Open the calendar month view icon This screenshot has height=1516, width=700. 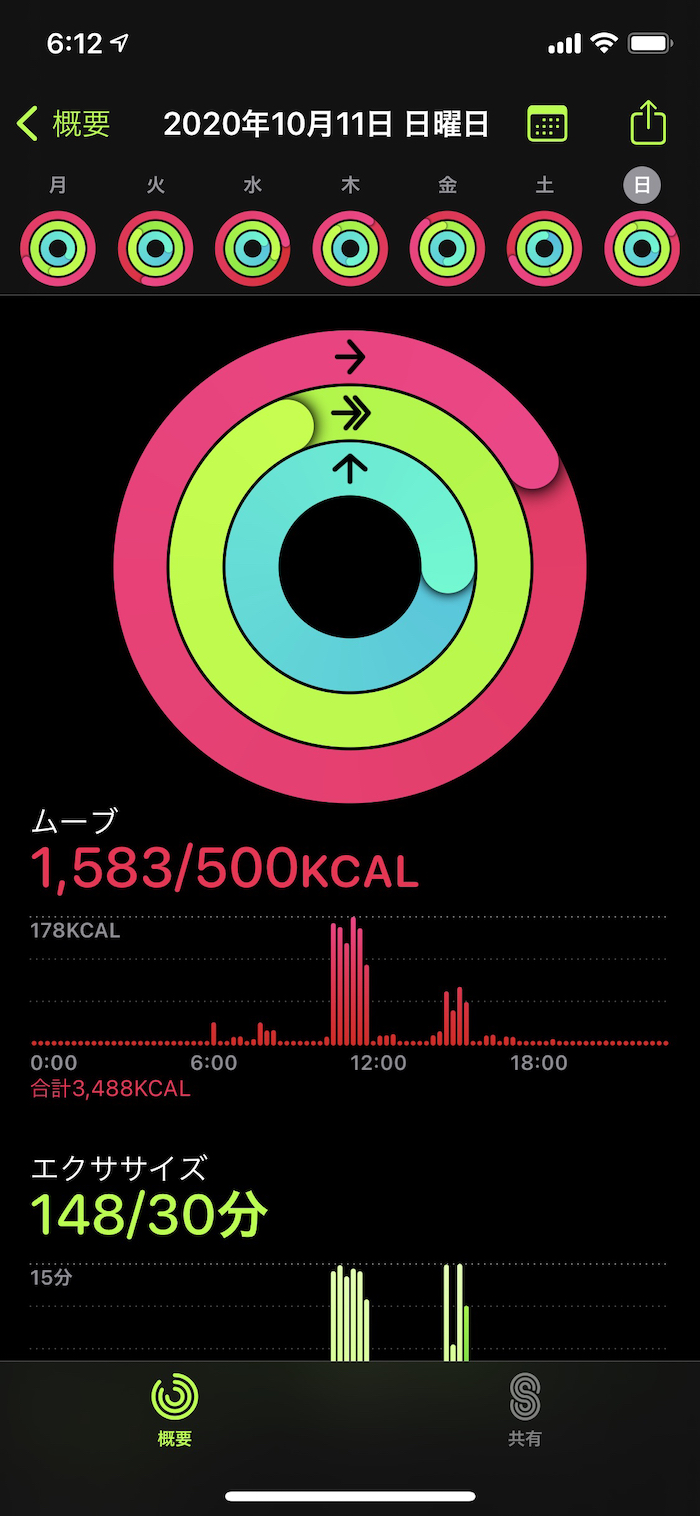coord(547,124)
